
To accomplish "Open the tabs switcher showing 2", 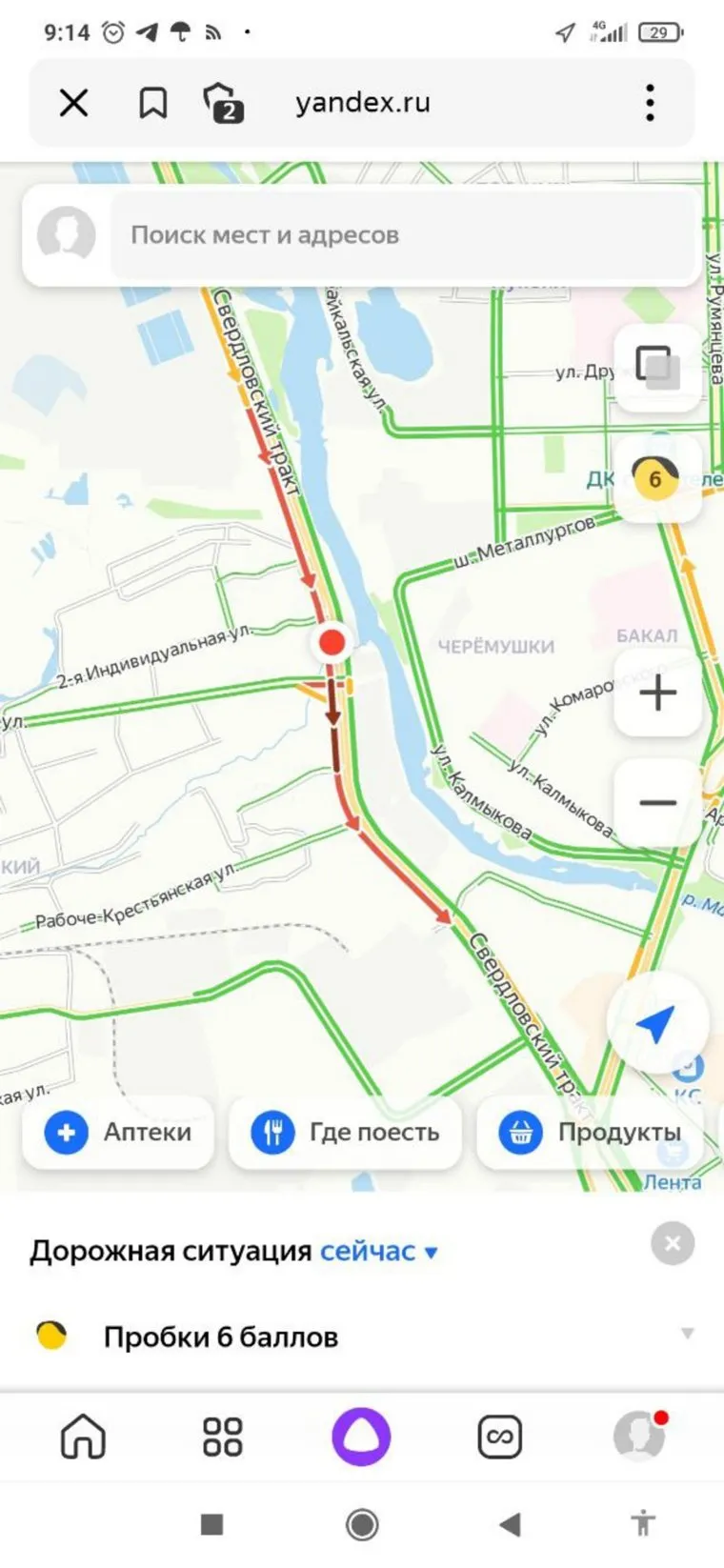I will point(224,103).
